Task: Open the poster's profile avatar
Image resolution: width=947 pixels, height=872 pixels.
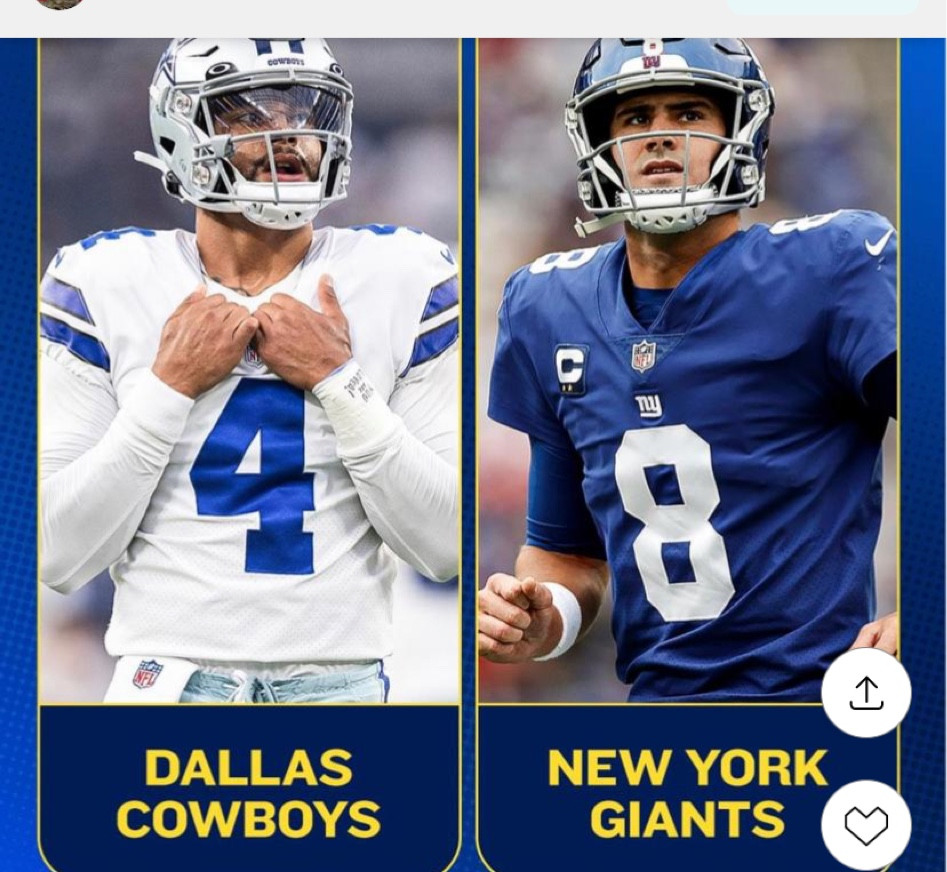Action: (x=60, y=4)
